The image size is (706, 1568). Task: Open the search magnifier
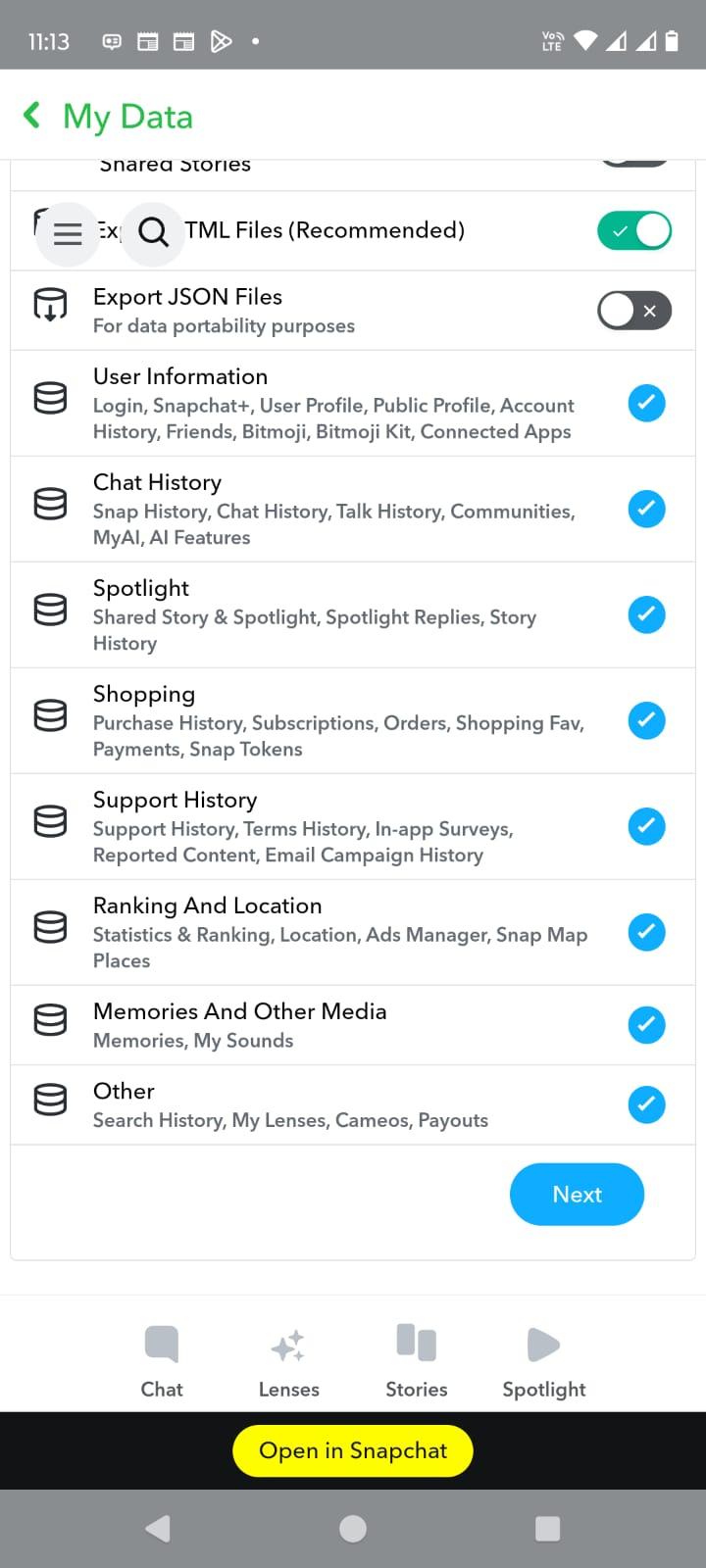(153, 233)
